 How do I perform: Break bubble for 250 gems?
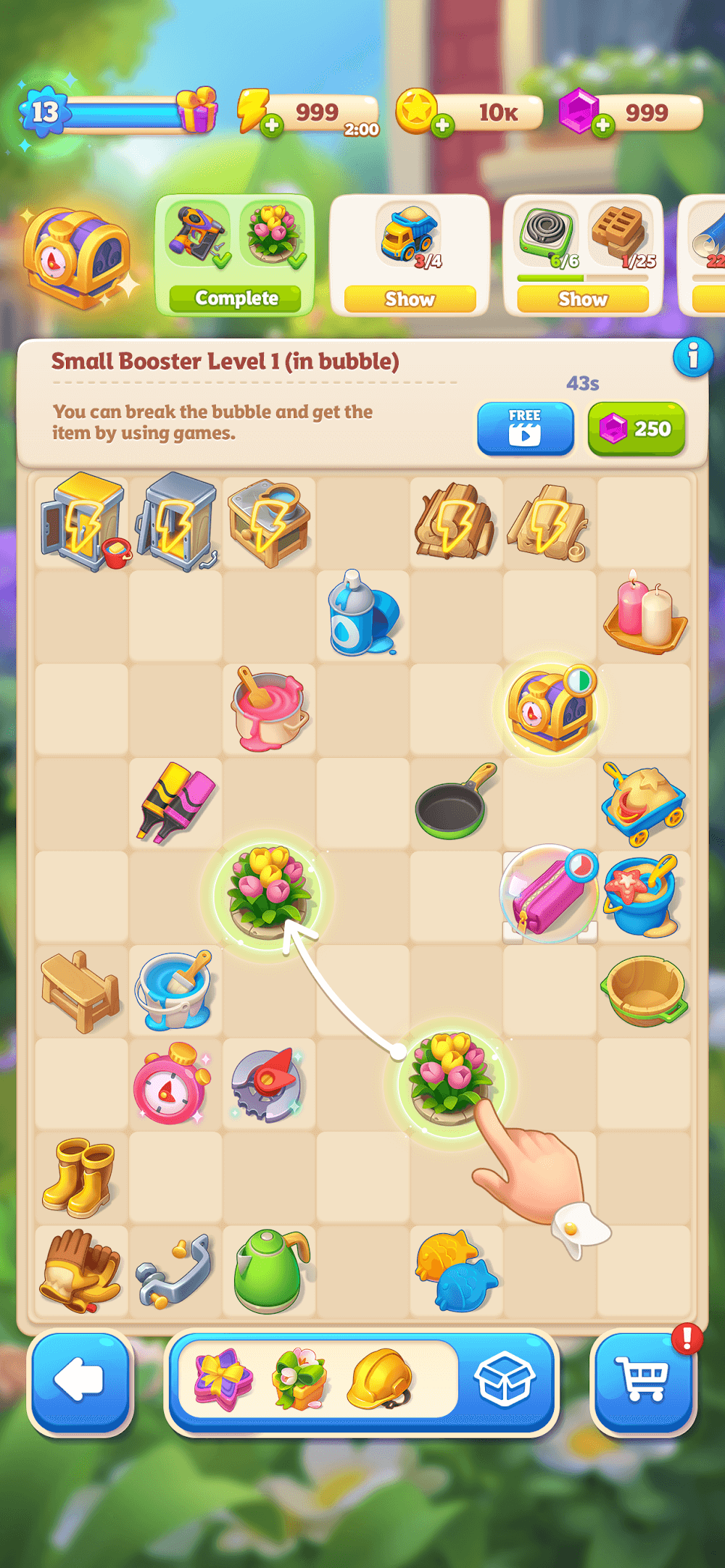pos(637,428)
